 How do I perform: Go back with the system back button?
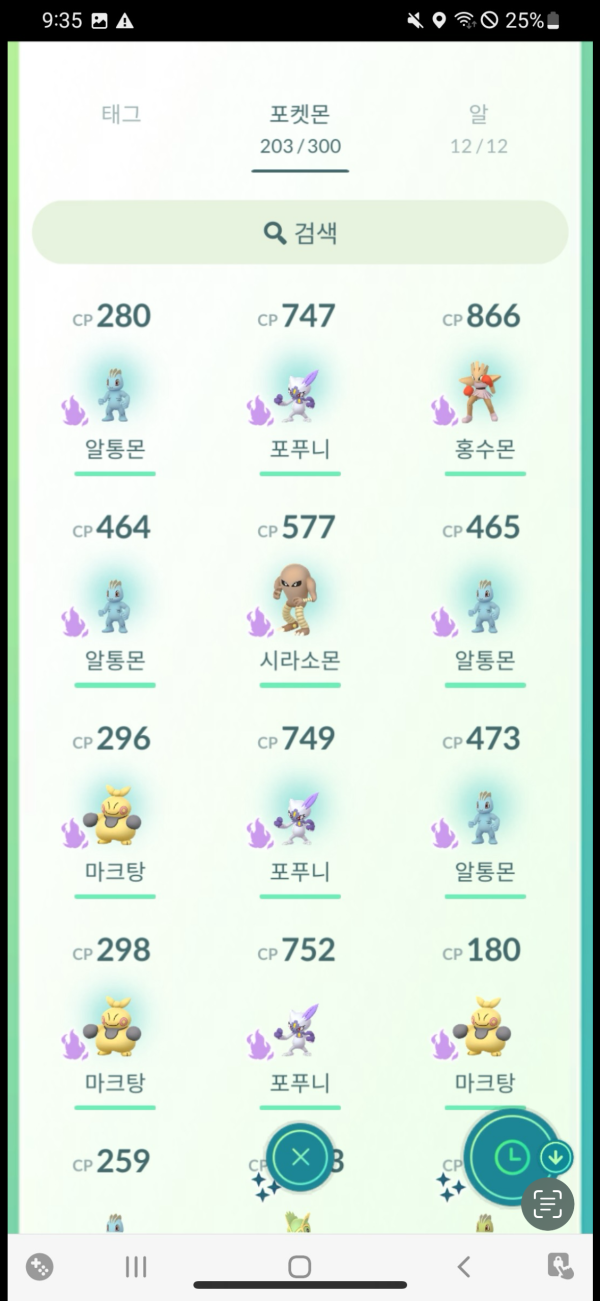(463, 1267)
